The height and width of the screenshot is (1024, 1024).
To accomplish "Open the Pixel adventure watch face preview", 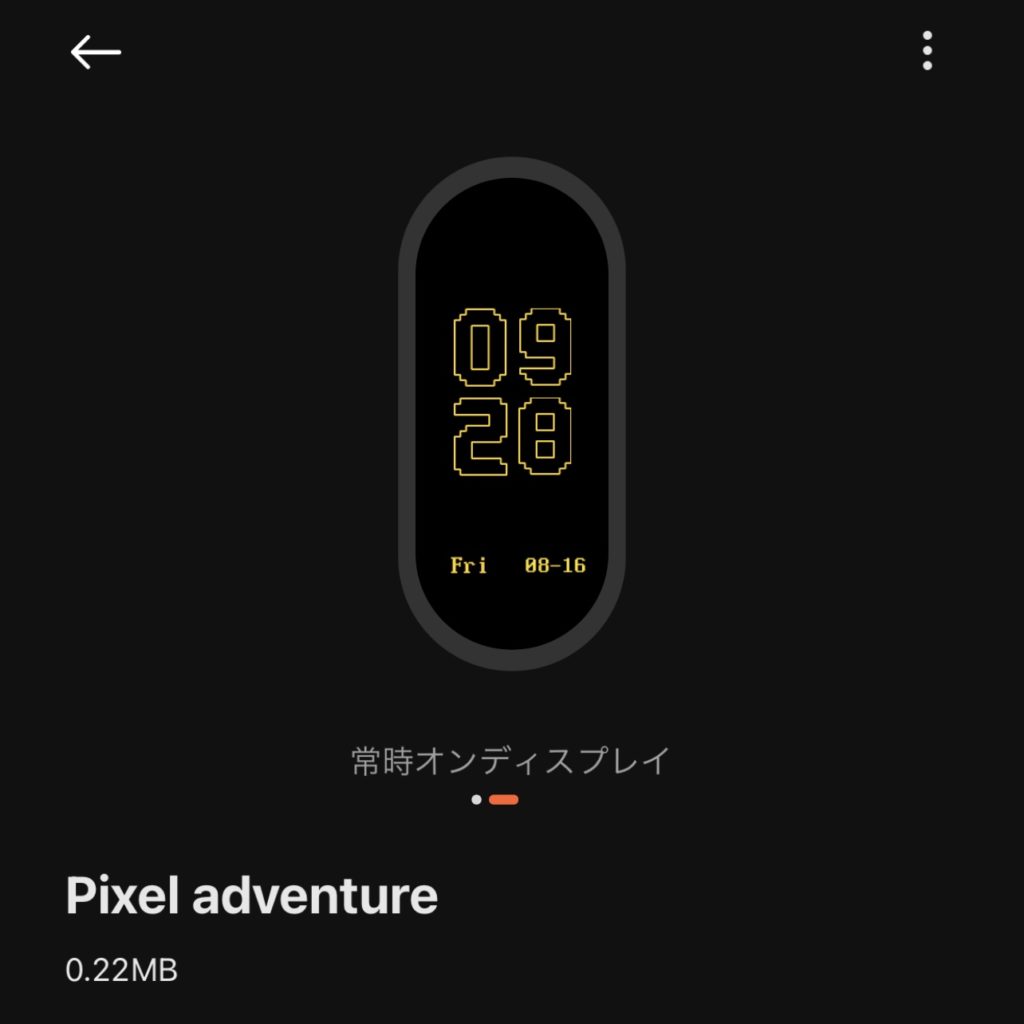I will coord(511,414).
